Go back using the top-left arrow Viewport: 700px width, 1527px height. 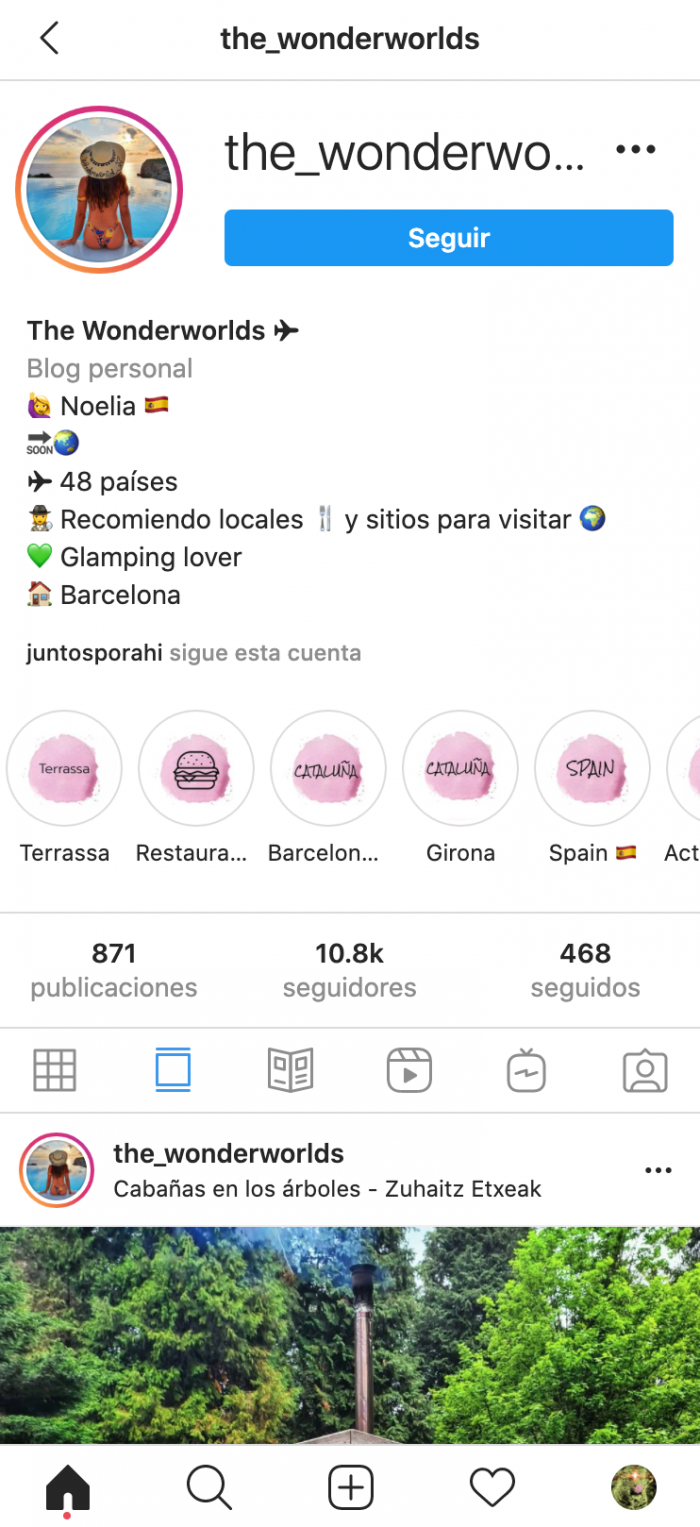(x=49, y=39)
